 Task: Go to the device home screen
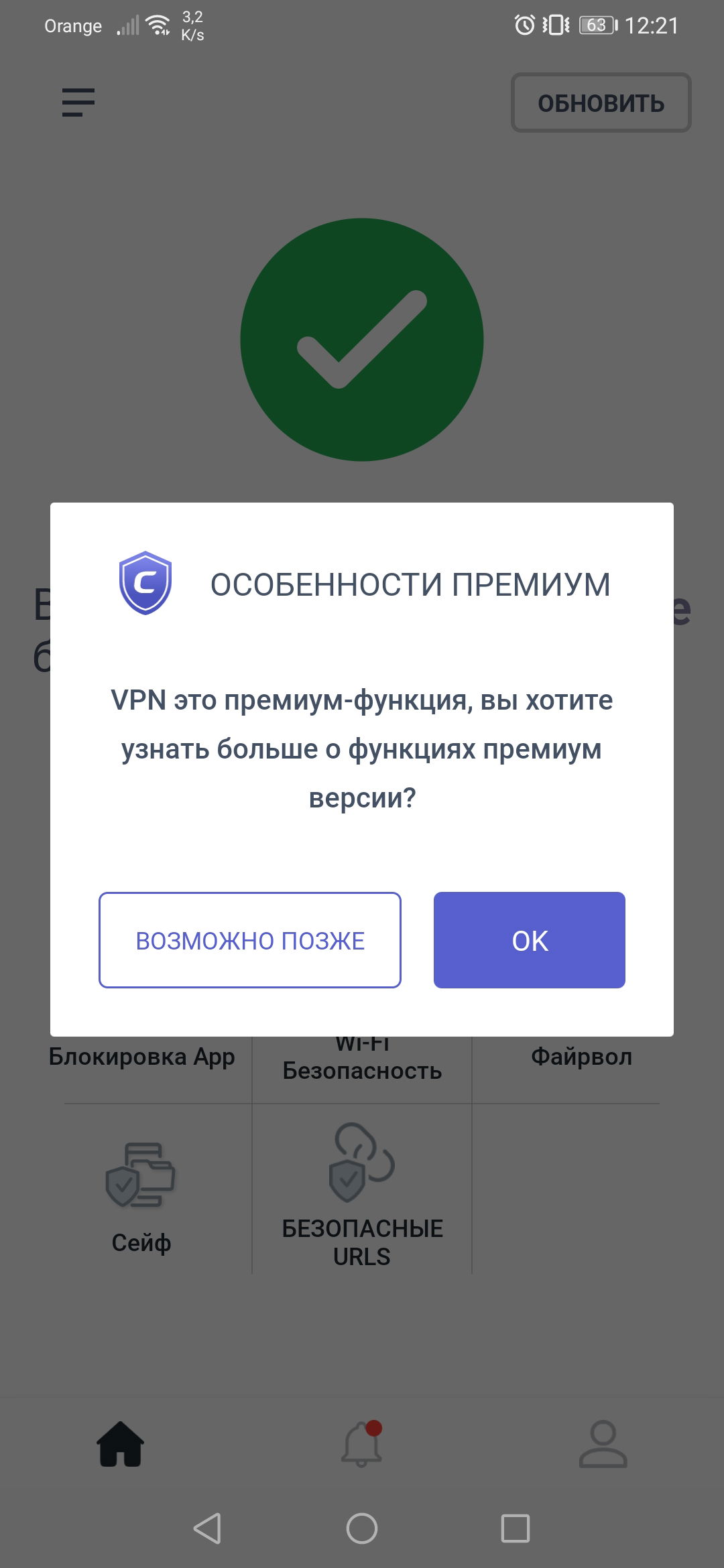[361, 1528]
